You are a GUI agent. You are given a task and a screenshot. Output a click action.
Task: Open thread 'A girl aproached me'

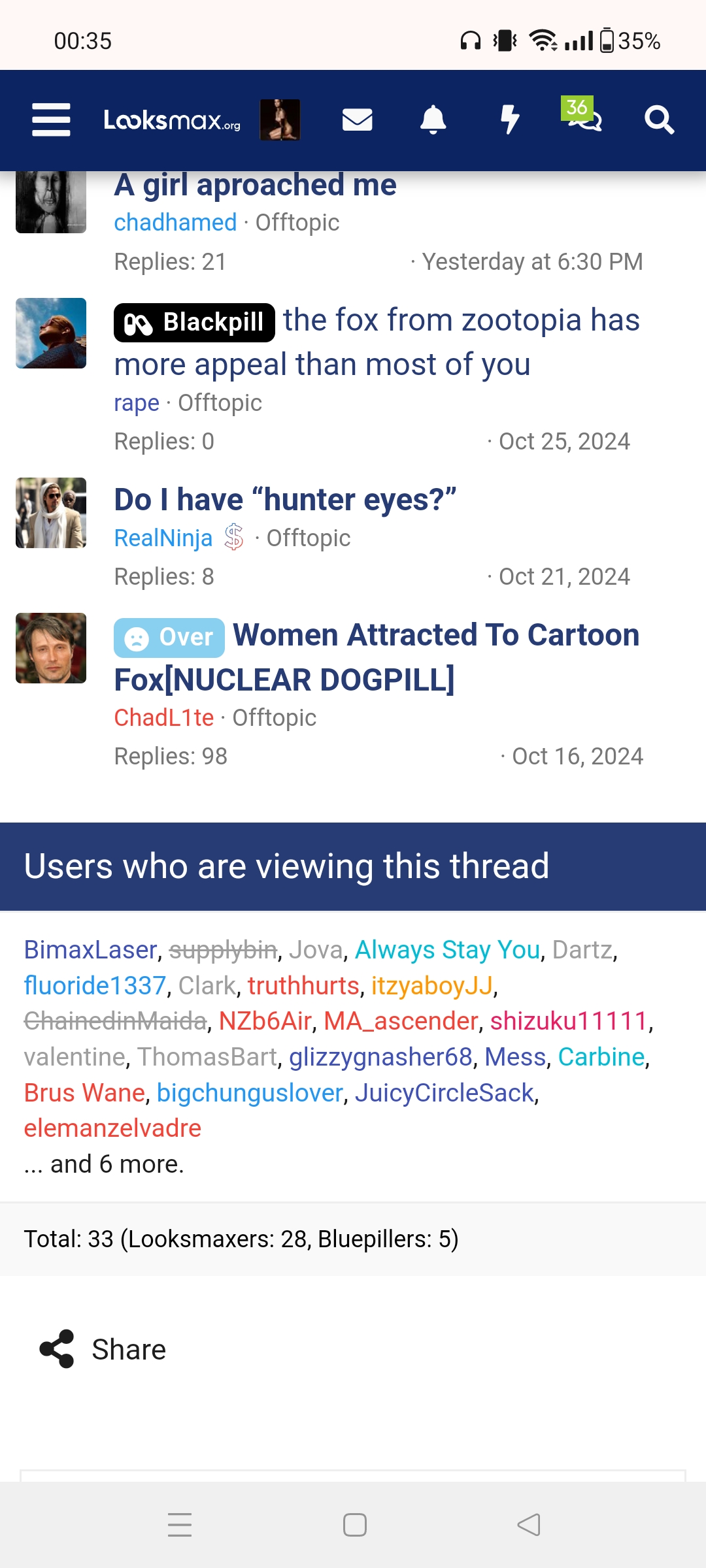255,186
